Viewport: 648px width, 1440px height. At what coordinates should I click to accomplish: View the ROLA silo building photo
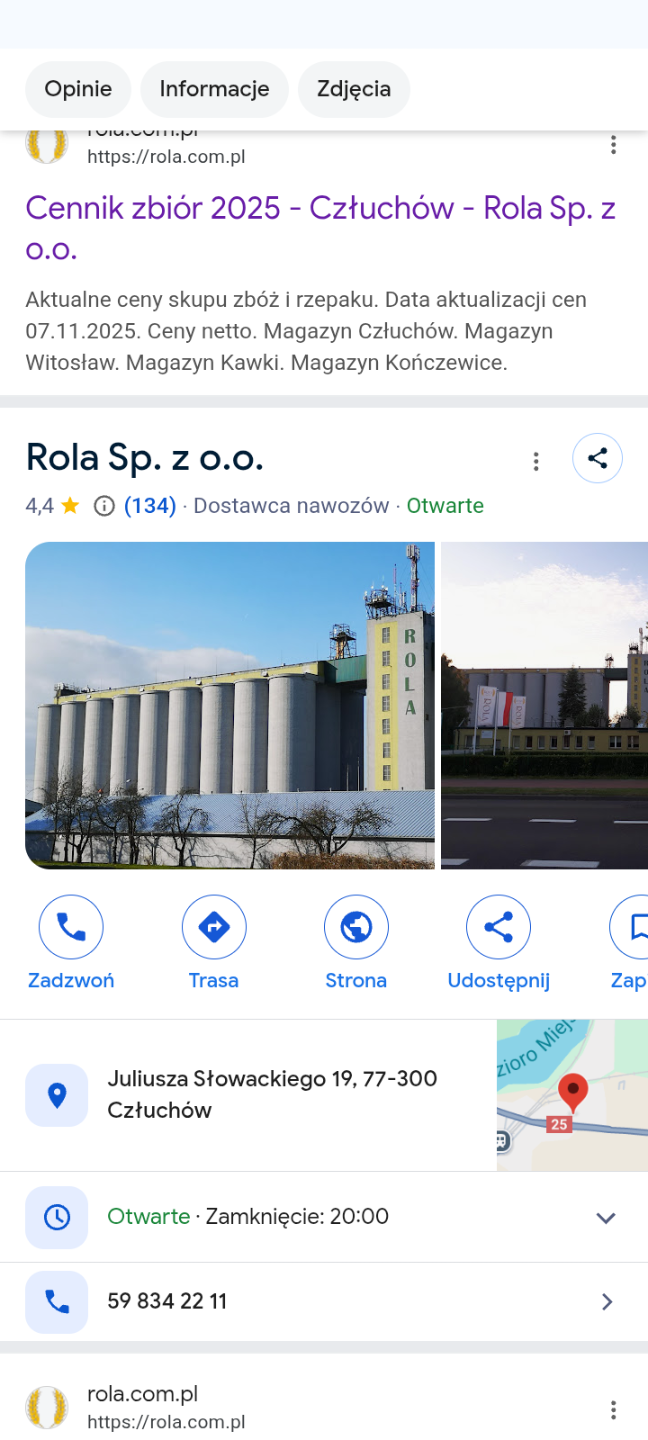[x=230, y=705]
